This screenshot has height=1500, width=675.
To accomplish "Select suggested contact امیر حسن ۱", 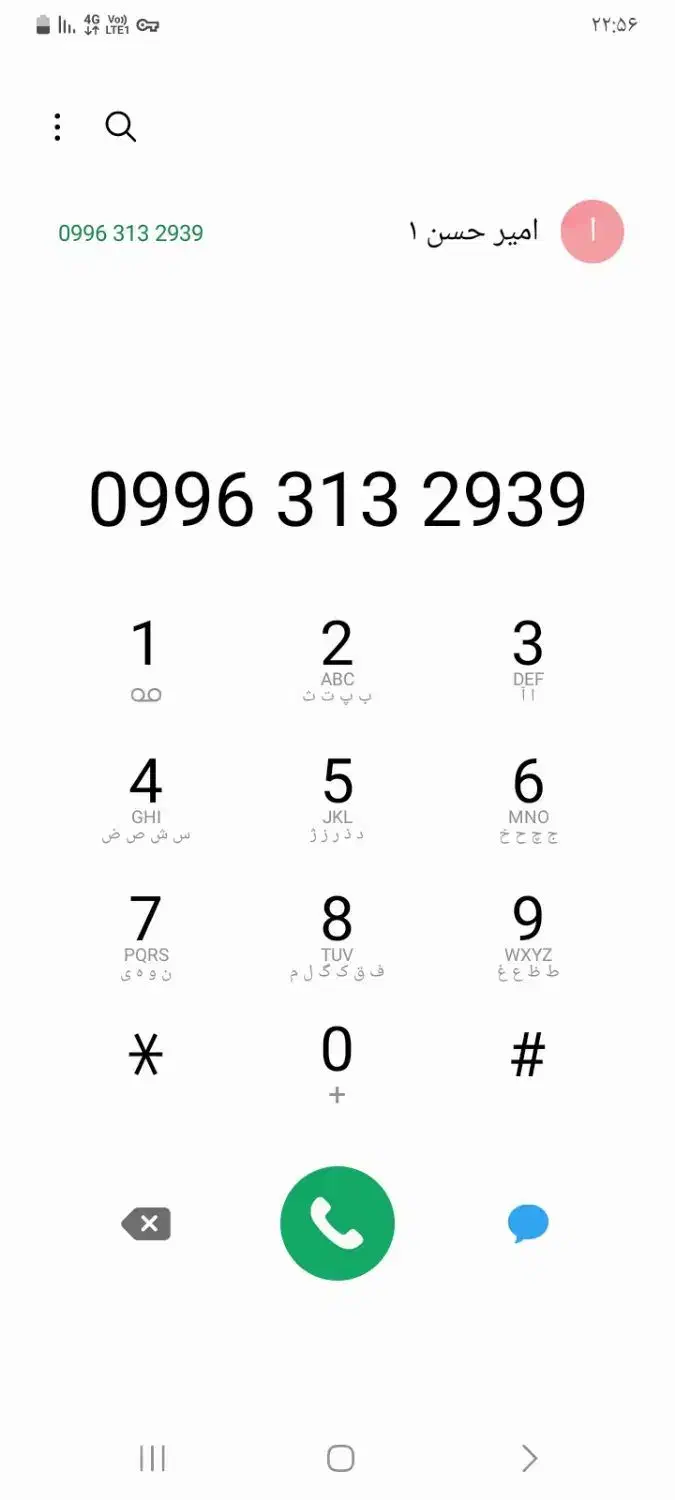I will [475, 232].
